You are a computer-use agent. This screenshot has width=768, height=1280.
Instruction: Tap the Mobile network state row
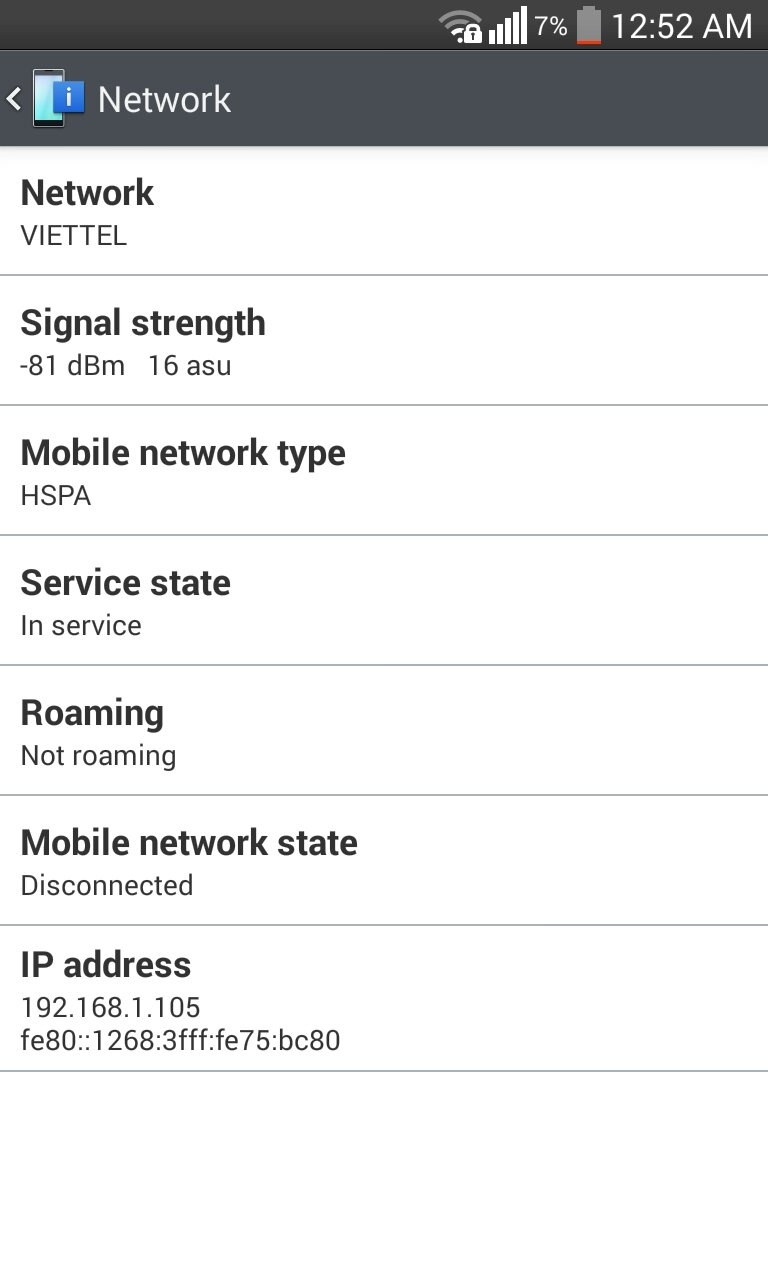point(384,860)
